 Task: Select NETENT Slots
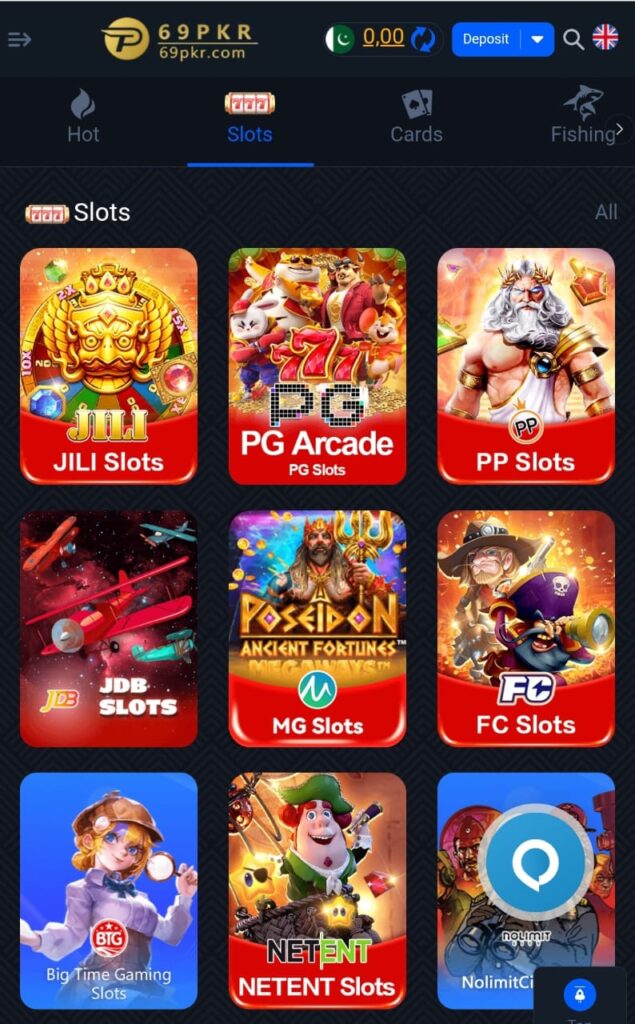pyautogui.click(x=317, y=890)
